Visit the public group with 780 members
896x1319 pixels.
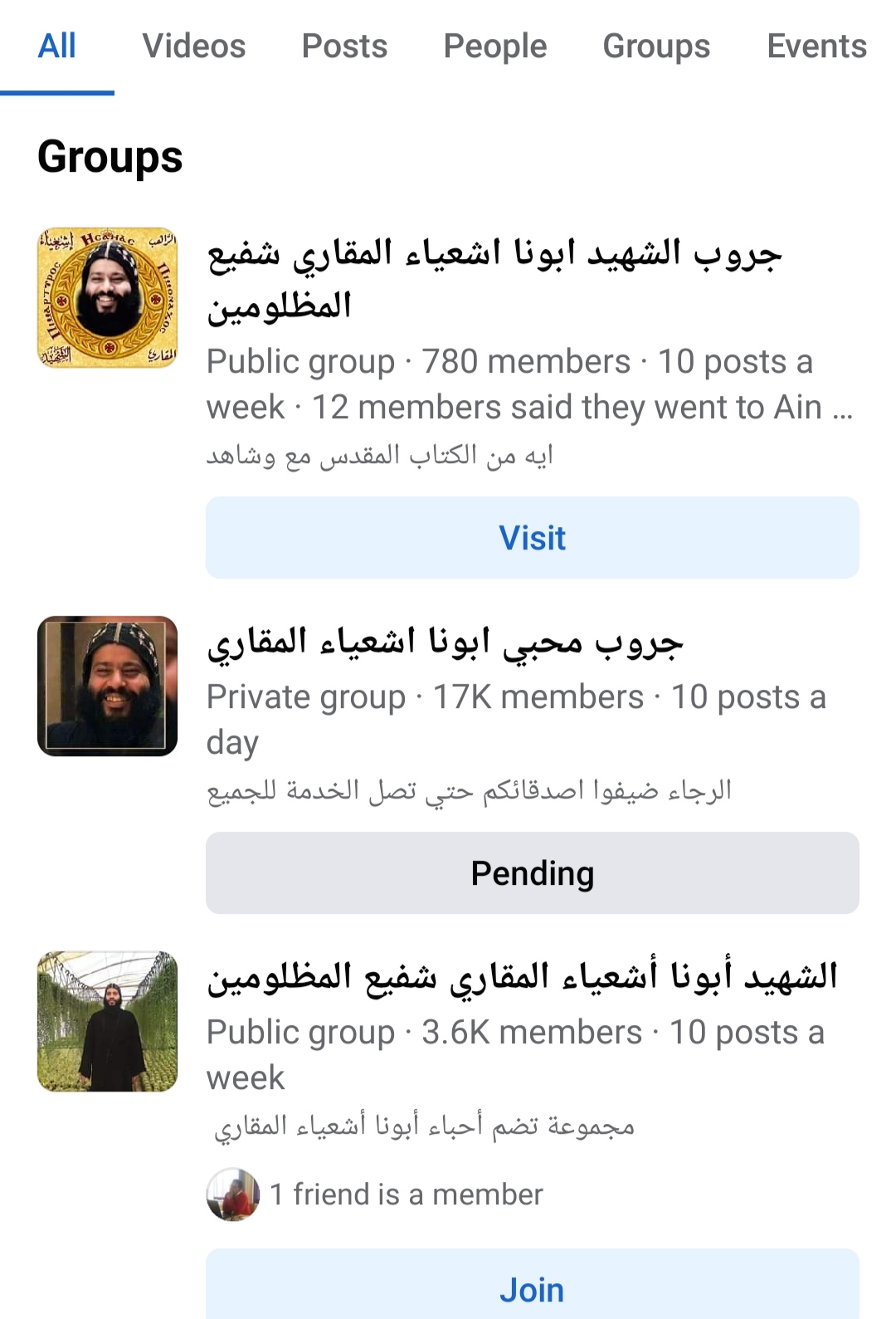click(532, 538)
